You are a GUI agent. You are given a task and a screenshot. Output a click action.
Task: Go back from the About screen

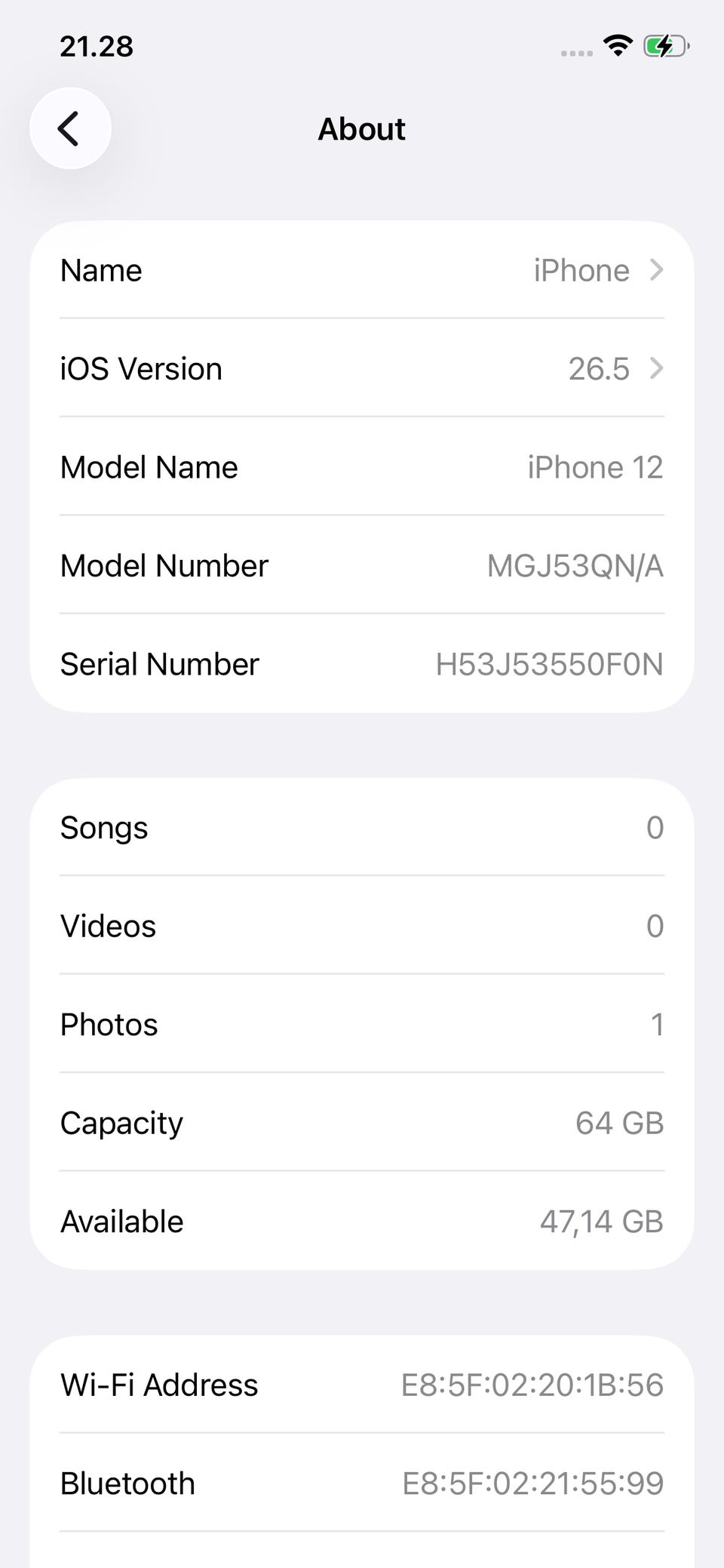coord(70,128)
